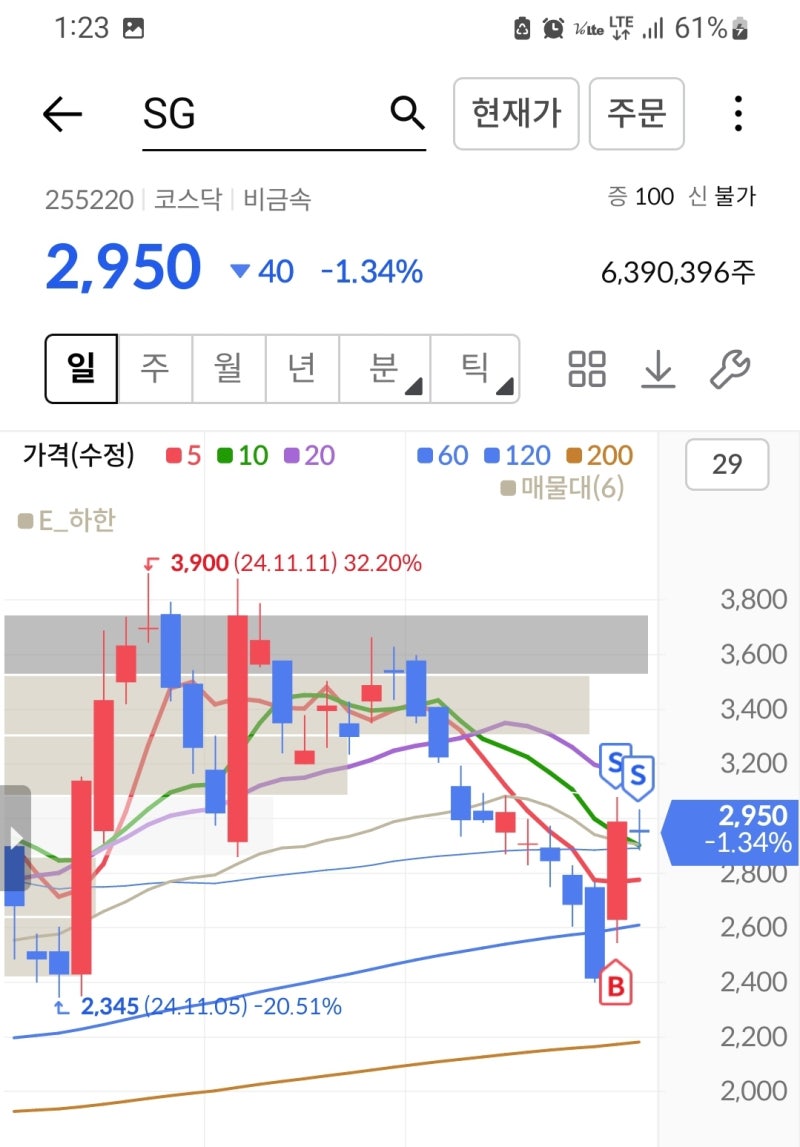Screen dimensions: 800x1147
Task: Switch to the 주 weekly chart tab
Action: click(154, 368)
